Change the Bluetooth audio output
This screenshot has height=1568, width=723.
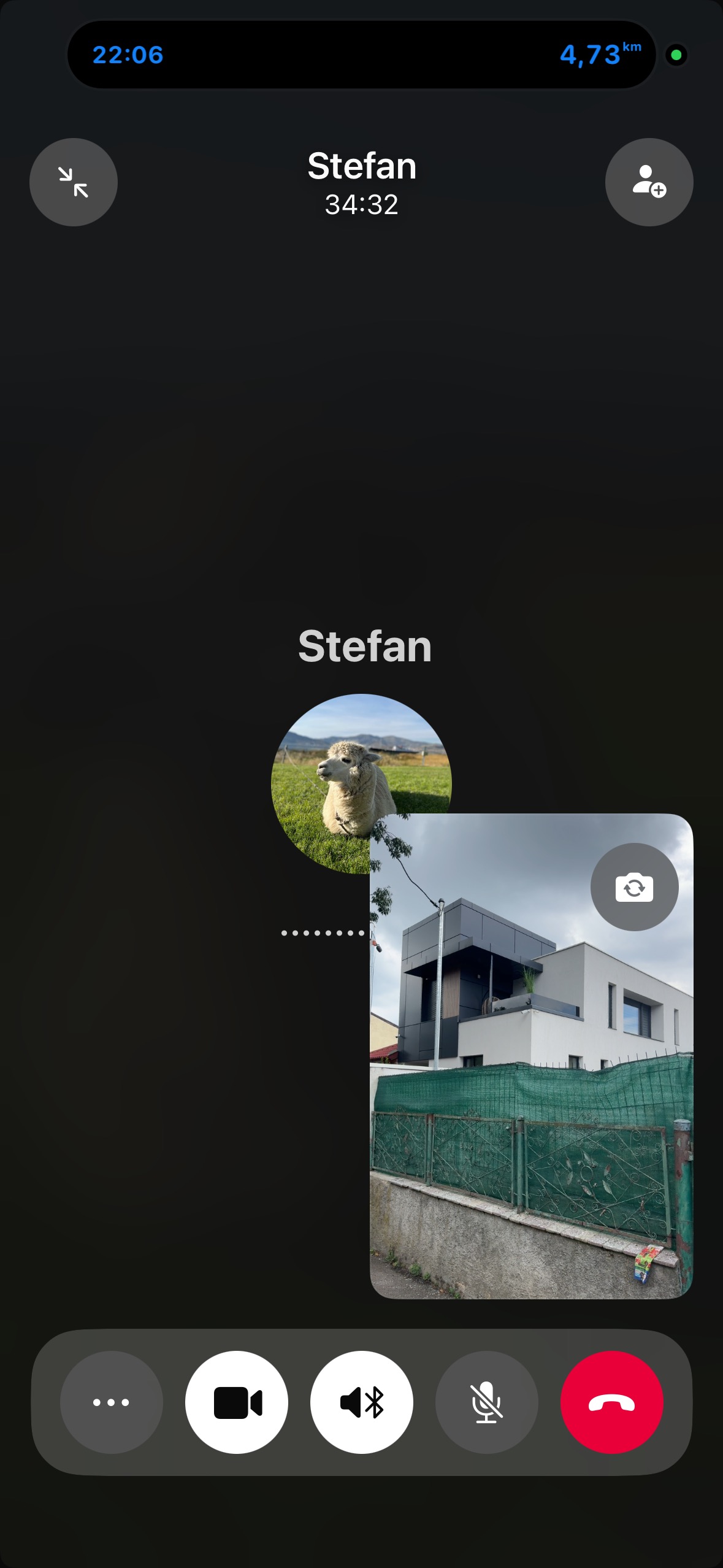[x=362, y=1402]
